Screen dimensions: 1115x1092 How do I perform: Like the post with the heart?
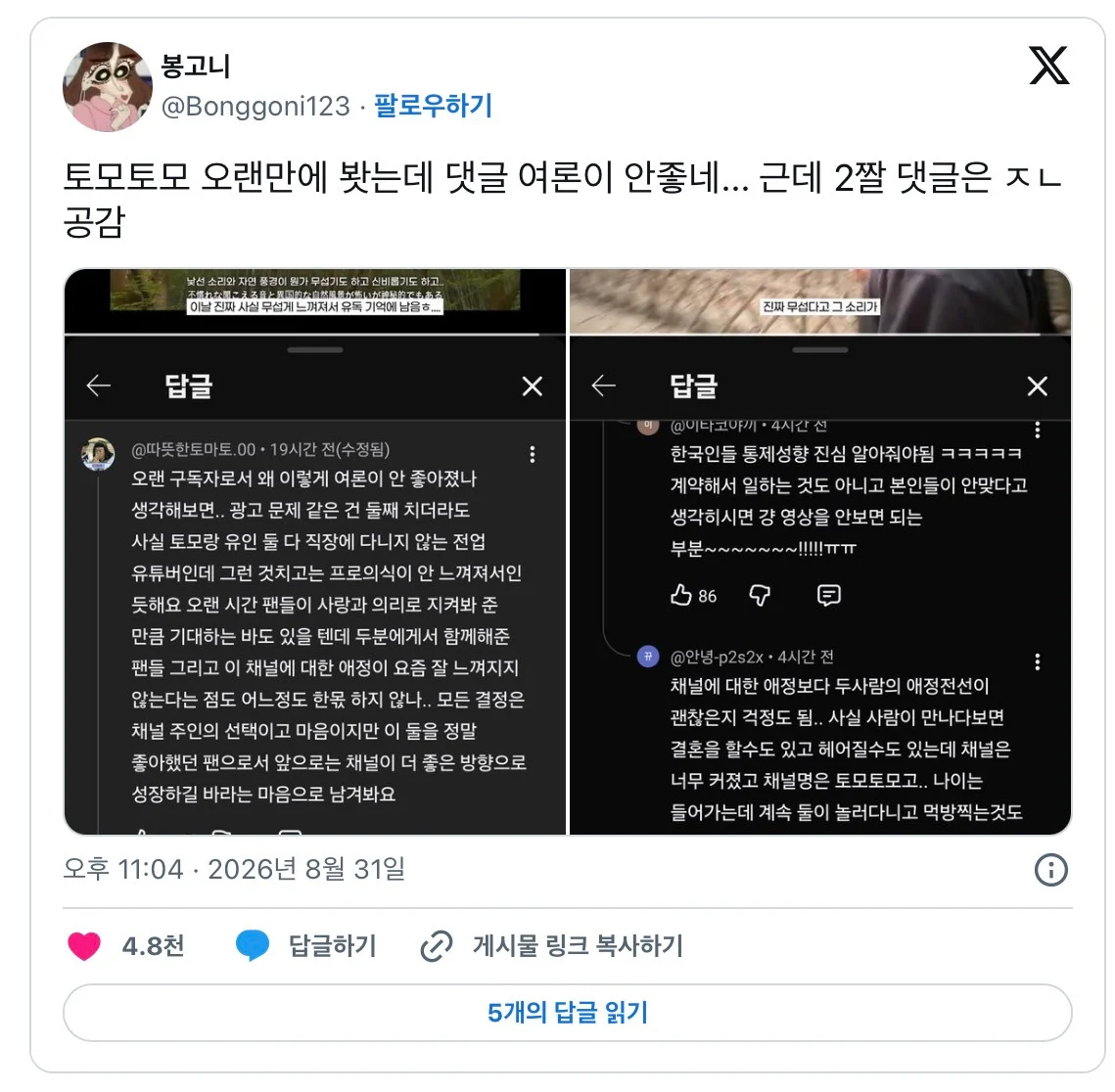coord(84,946)
